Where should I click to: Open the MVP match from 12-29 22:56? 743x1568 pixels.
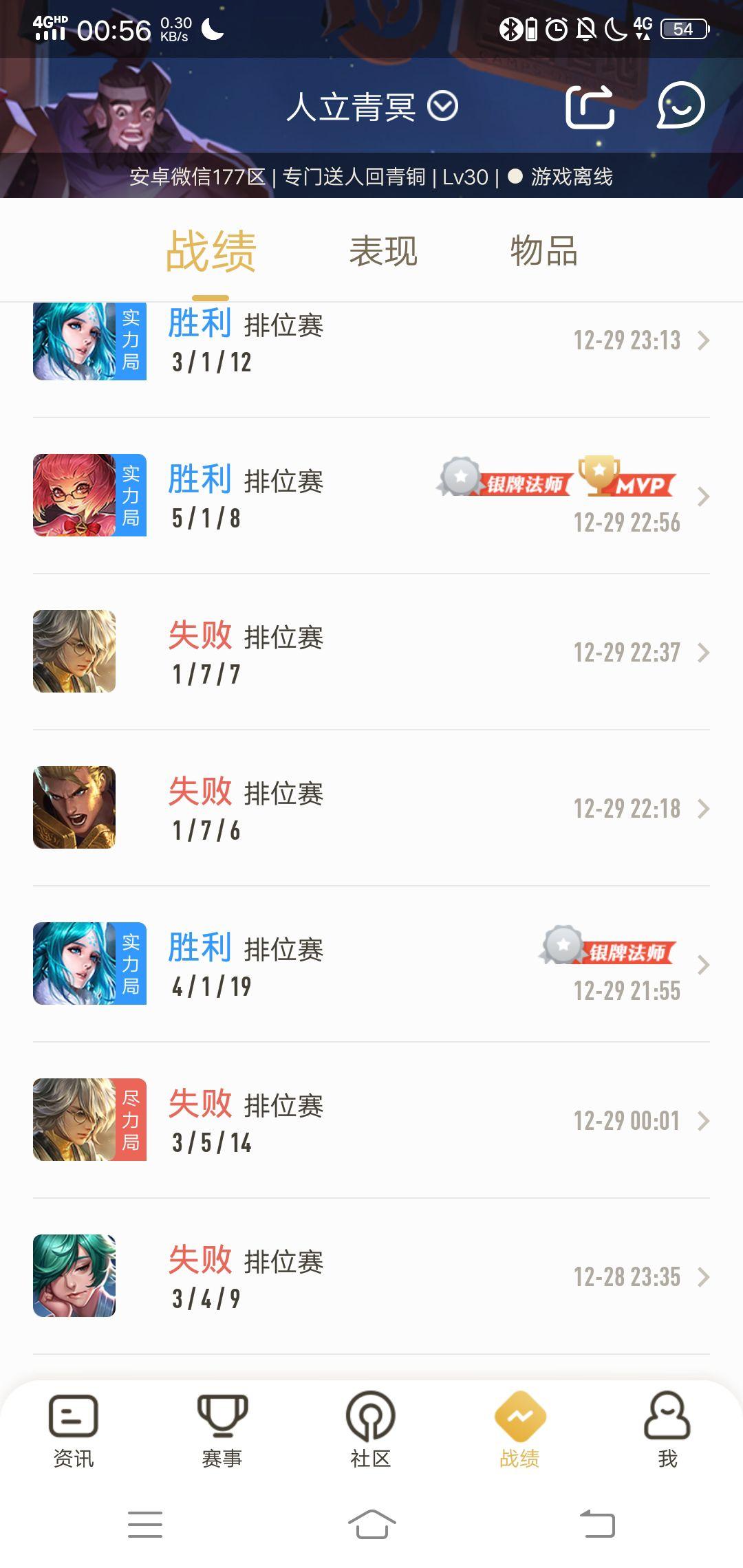pyautogui.click(x=371, y=496)
